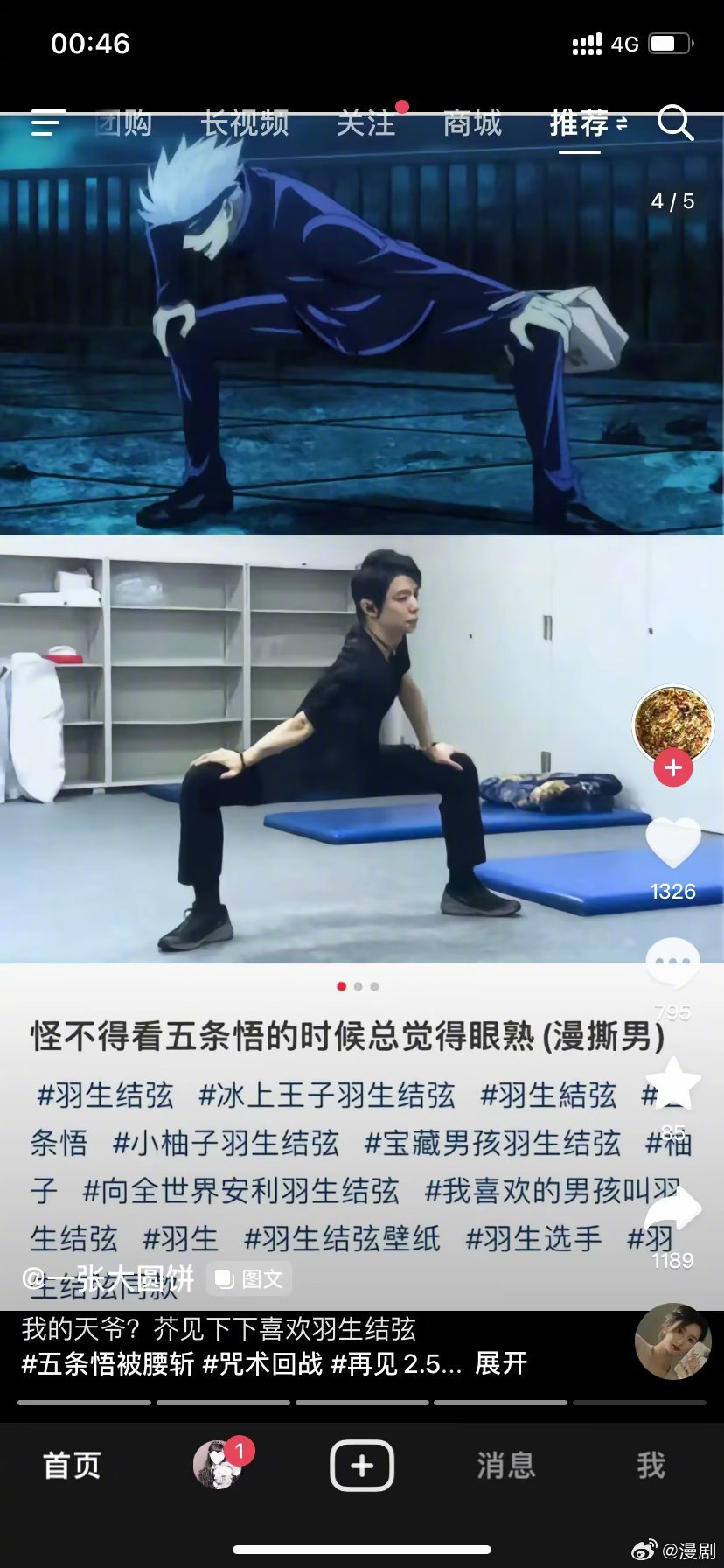Like this post with the heart
This screenshot has width=724, height=1568.
tap(672, 843)
